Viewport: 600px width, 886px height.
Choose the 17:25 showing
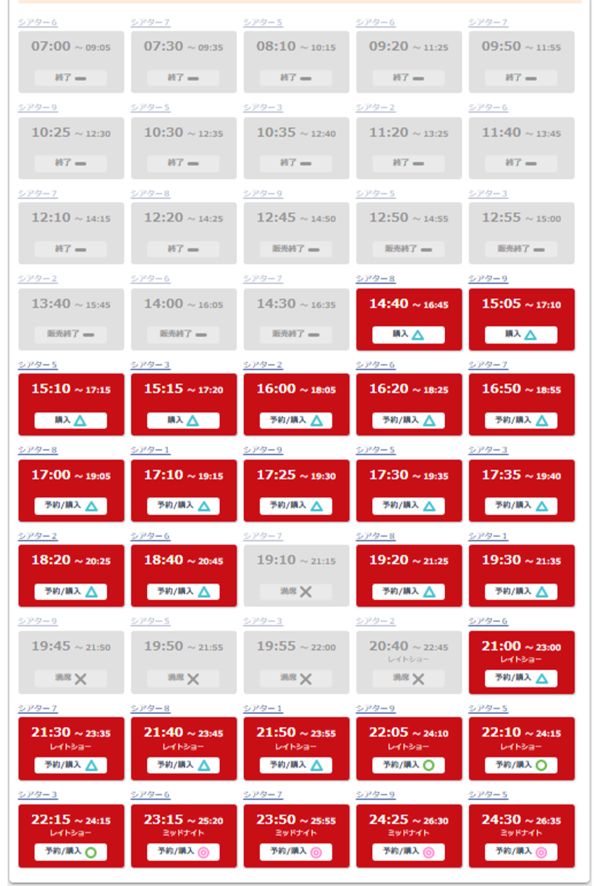296,506
